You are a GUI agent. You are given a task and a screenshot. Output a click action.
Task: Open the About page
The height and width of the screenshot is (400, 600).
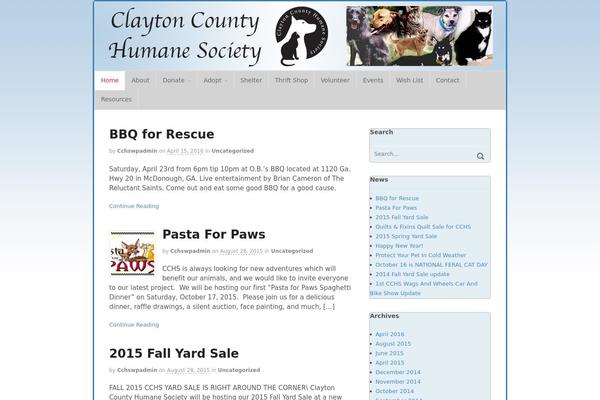tap(140, 80)
